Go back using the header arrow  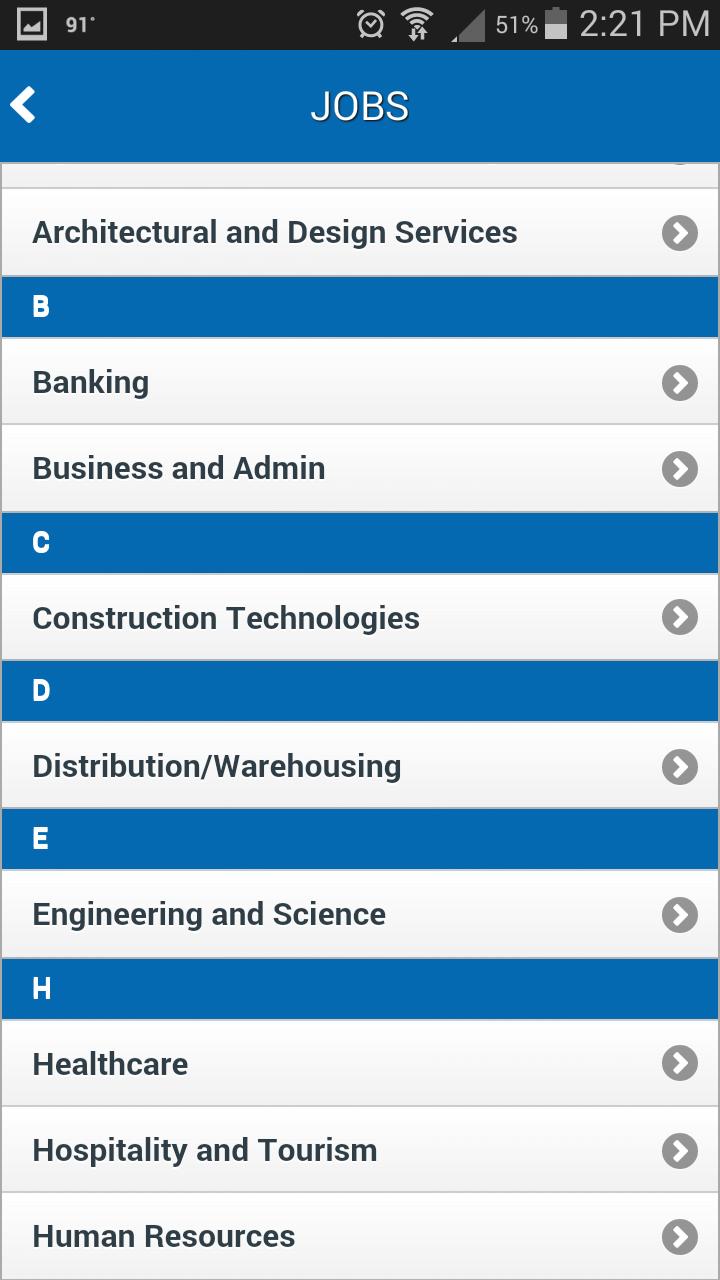pos(24,105)
